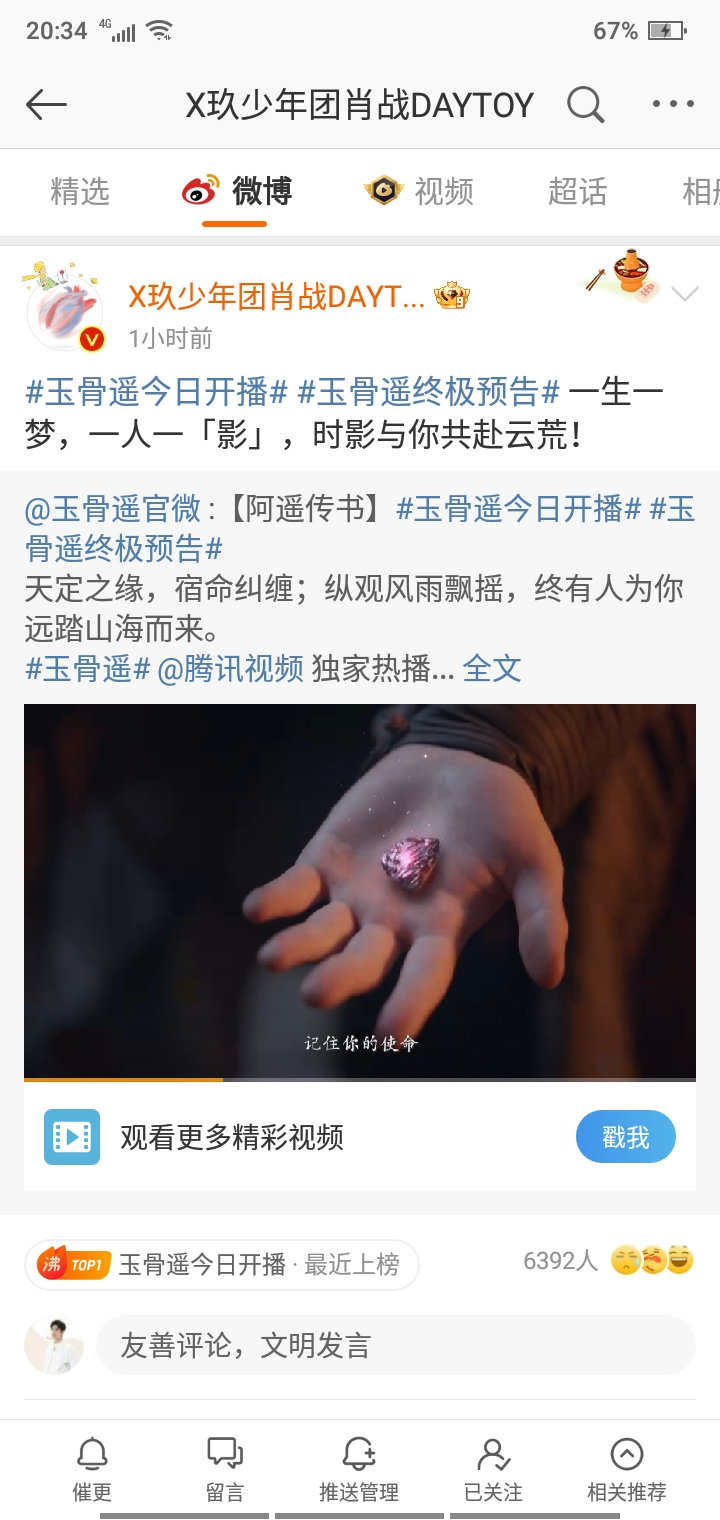Tap the 已关注 following button

point(493,1470)
